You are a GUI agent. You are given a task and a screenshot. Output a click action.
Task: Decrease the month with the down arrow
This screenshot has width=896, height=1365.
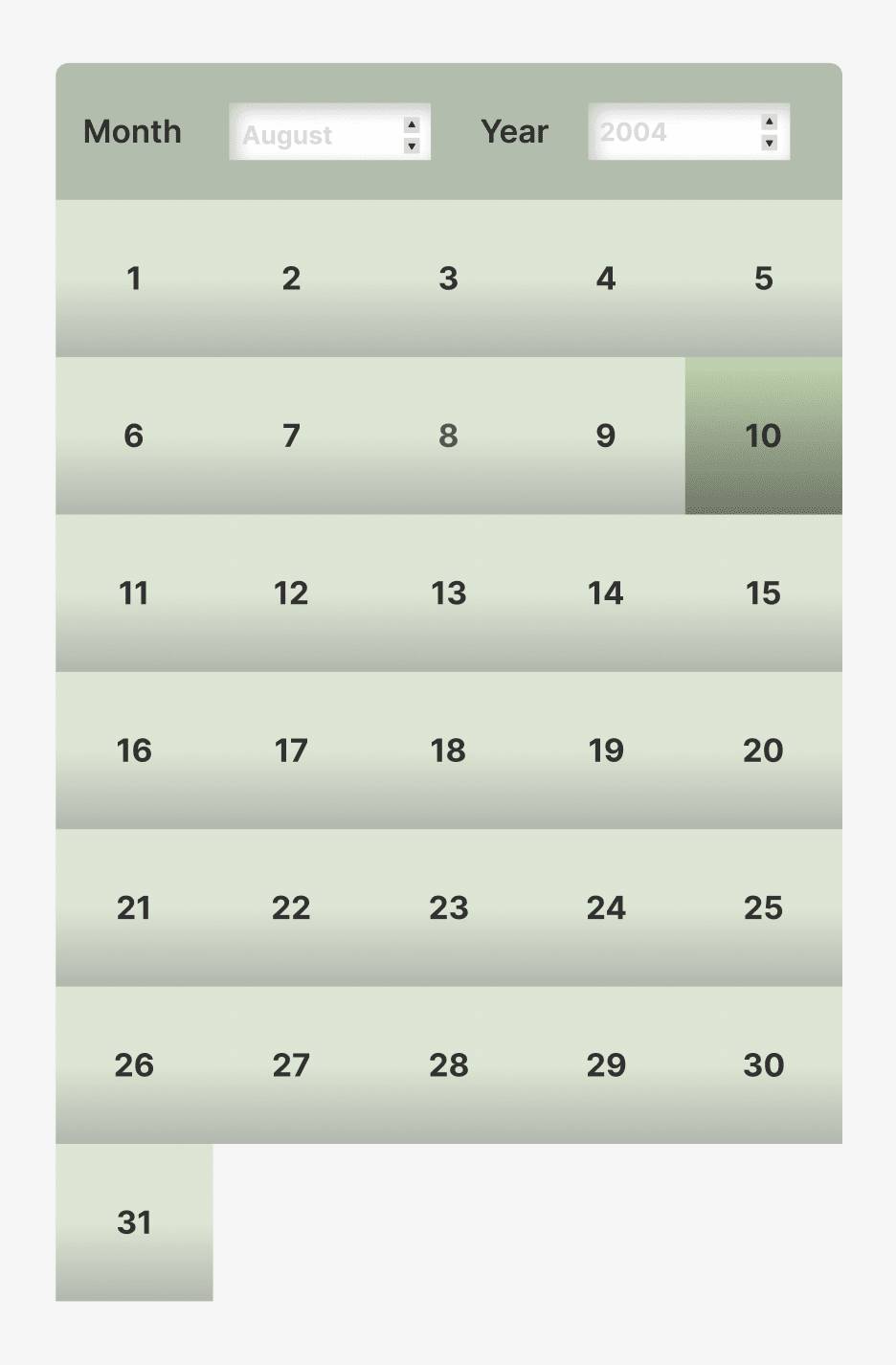point(412,145)
